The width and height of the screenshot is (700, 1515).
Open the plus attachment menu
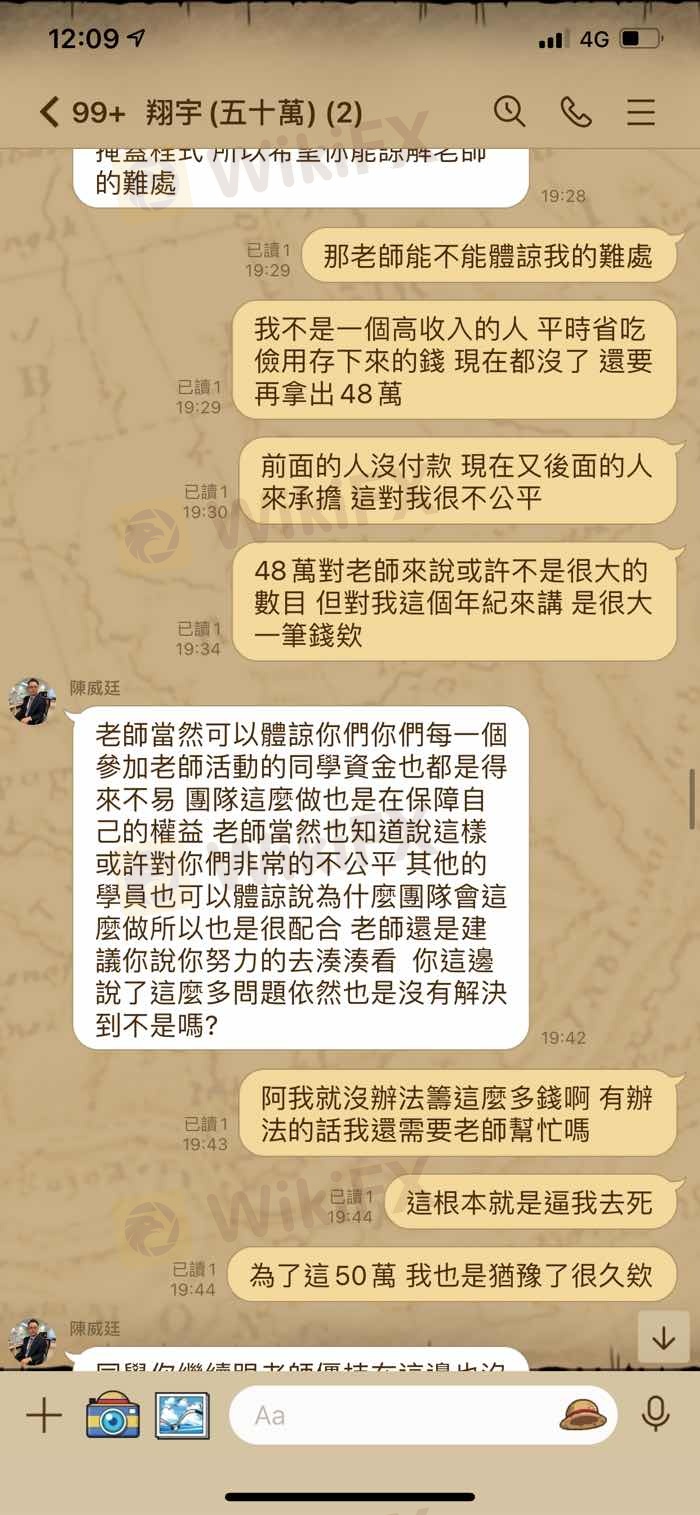pos(43,1415)
